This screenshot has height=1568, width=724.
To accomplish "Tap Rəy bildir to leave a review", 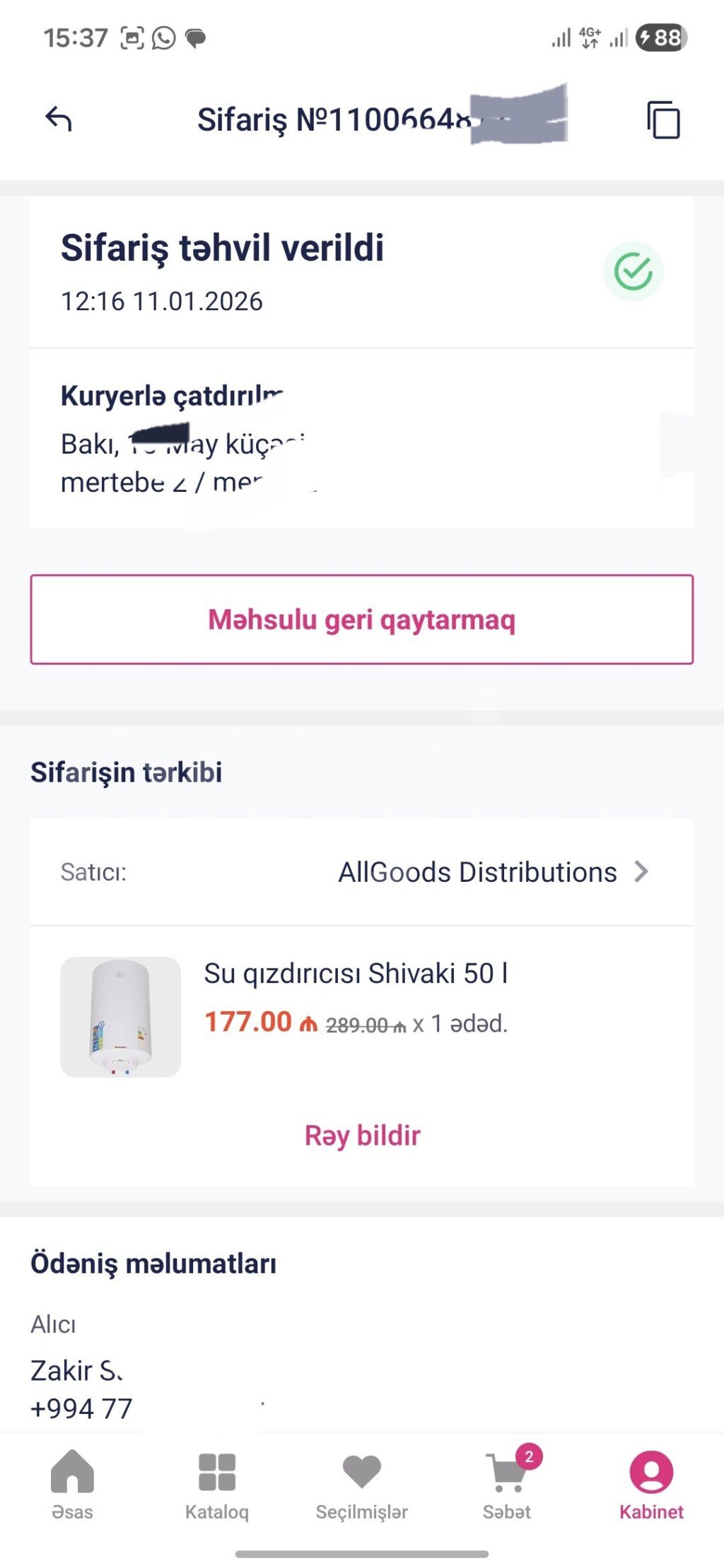I will coord(362,1136).
